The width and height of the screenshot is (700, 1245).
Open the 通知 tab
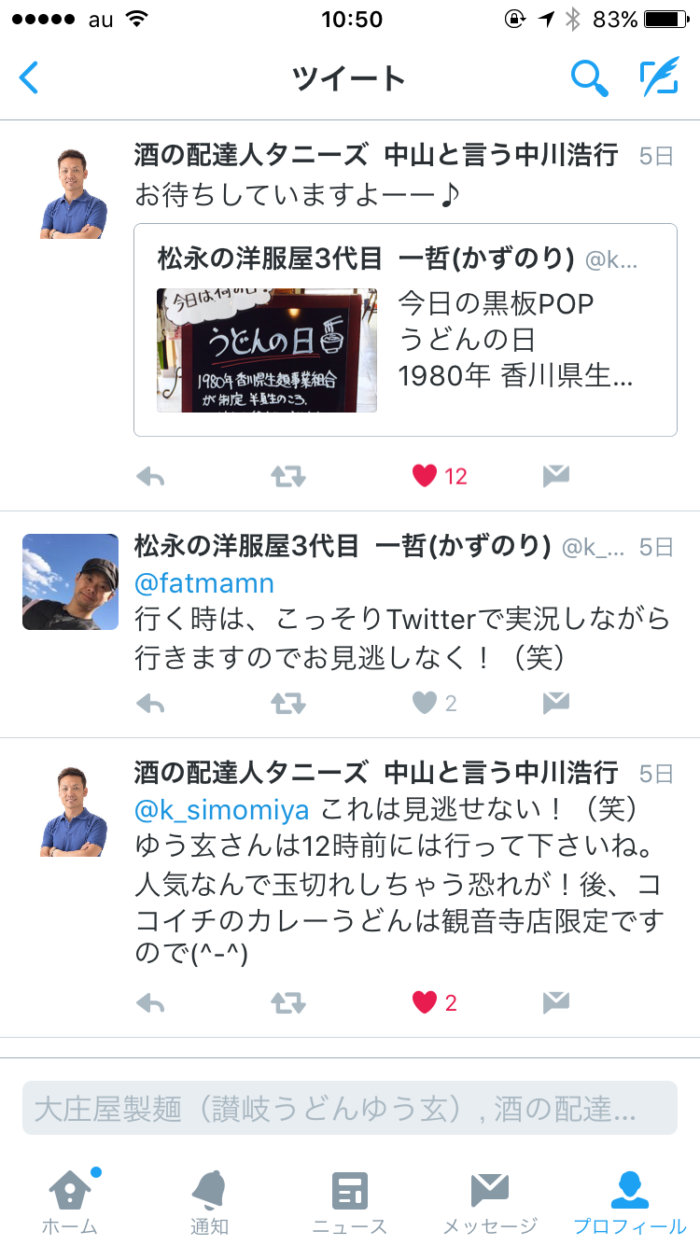[209, 1203]
